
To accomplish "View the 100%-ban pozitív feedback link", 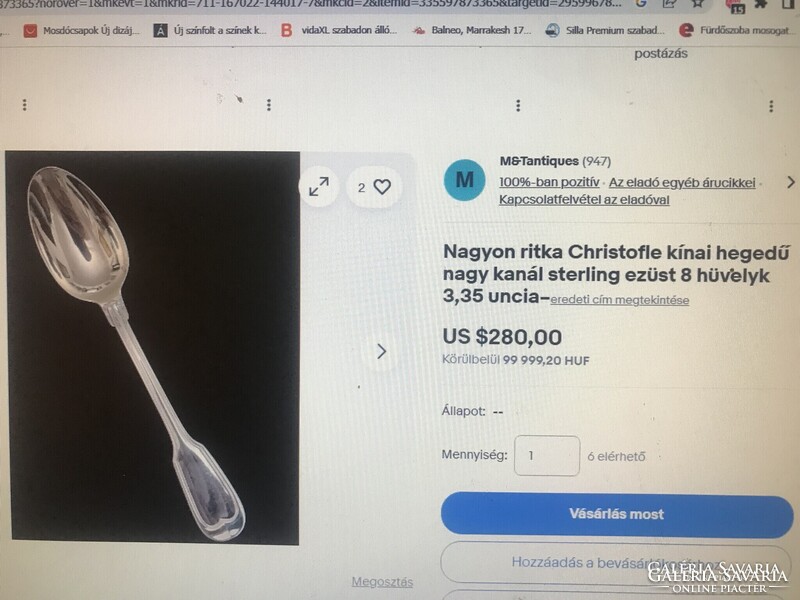I will coord(549,182).
